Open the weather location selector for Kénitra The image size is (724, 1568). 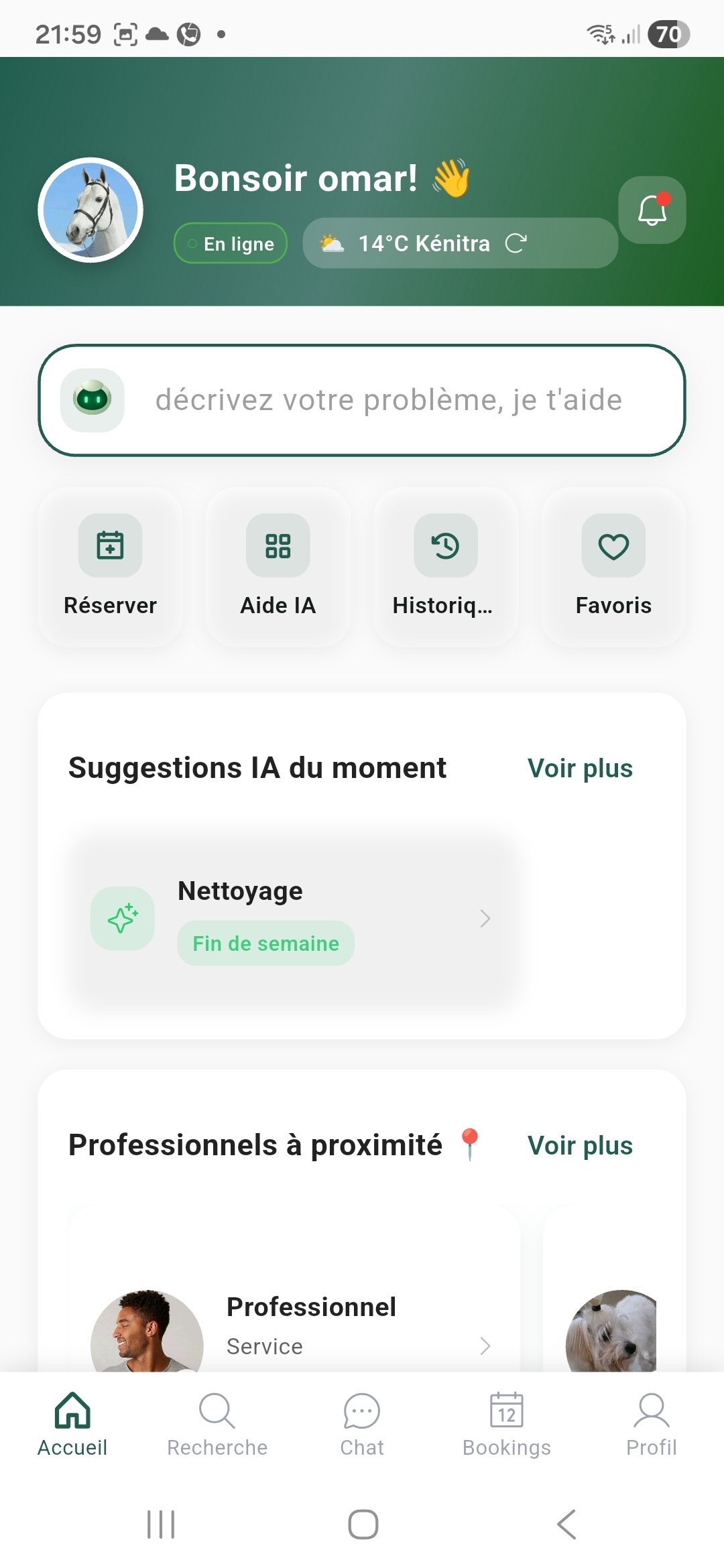(x=424, y=243)
